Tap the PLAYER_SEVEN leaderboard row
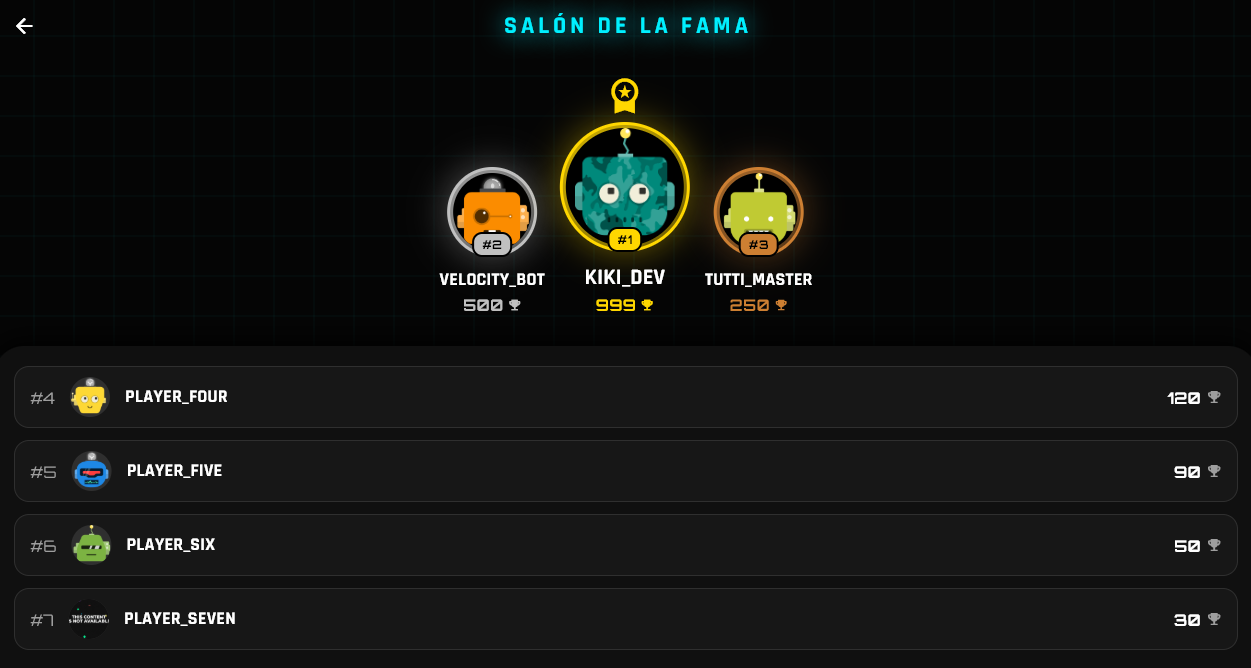The height and width of the screenshot is (668, 1251). click(625, 619)
